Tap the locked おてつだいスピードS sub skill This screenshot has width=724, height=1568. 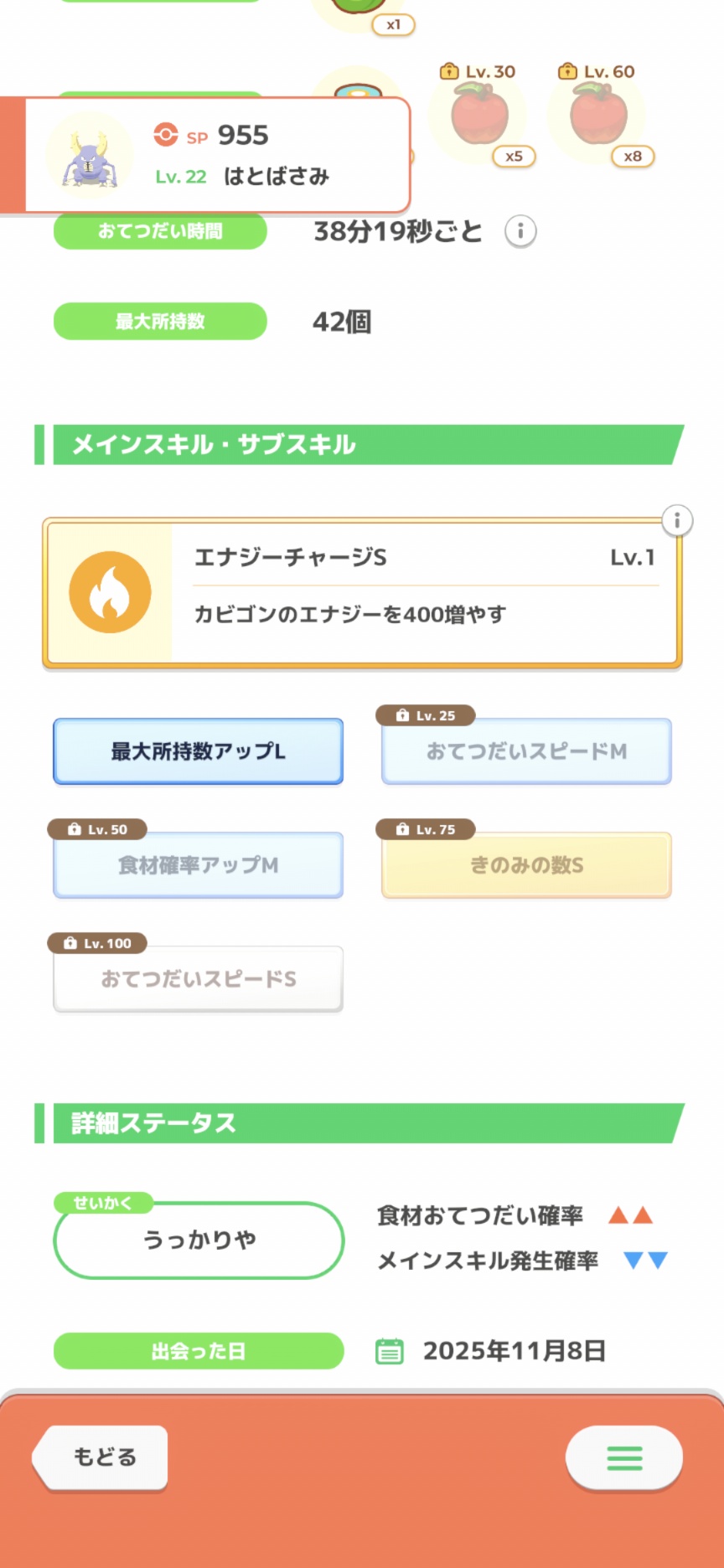[x=199, y=979]
